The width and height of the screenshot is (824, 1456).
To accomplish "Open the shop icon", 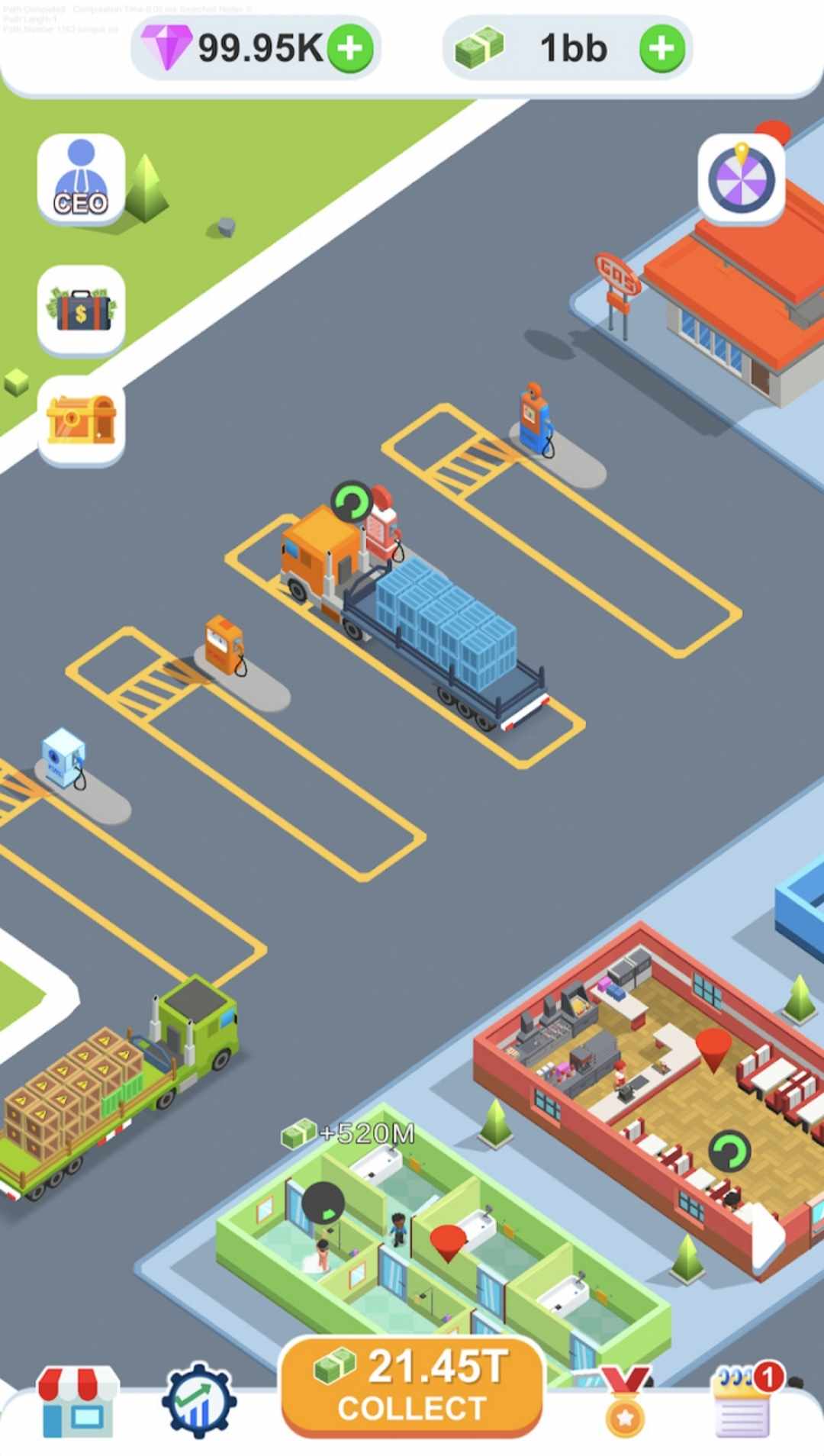I will pyautogui.click(x=79, y=1402).
